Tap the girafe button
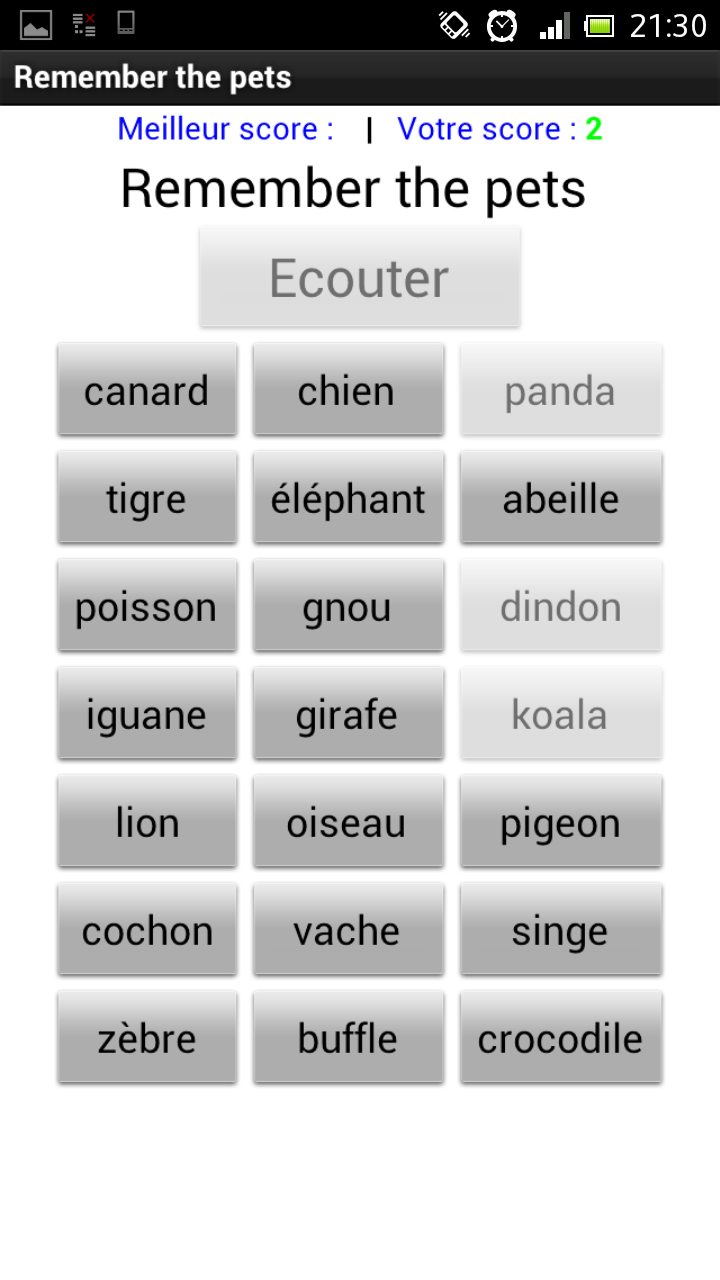Screen dimensions: 720x1280 point(348,714)
